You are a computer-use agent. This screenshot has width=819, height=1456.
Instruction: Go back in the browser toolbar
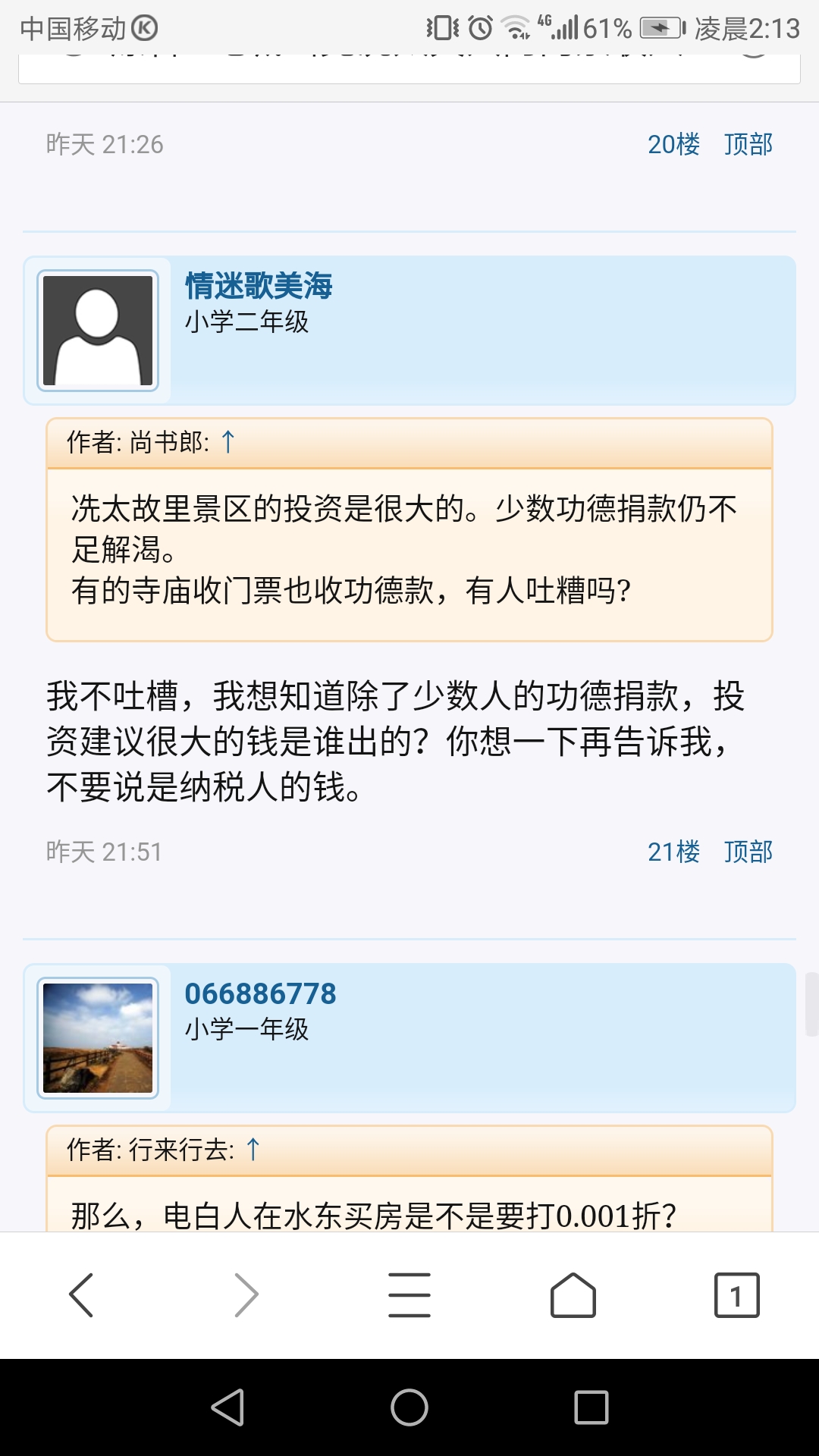pyautogui.click(x=82, y=1294)
